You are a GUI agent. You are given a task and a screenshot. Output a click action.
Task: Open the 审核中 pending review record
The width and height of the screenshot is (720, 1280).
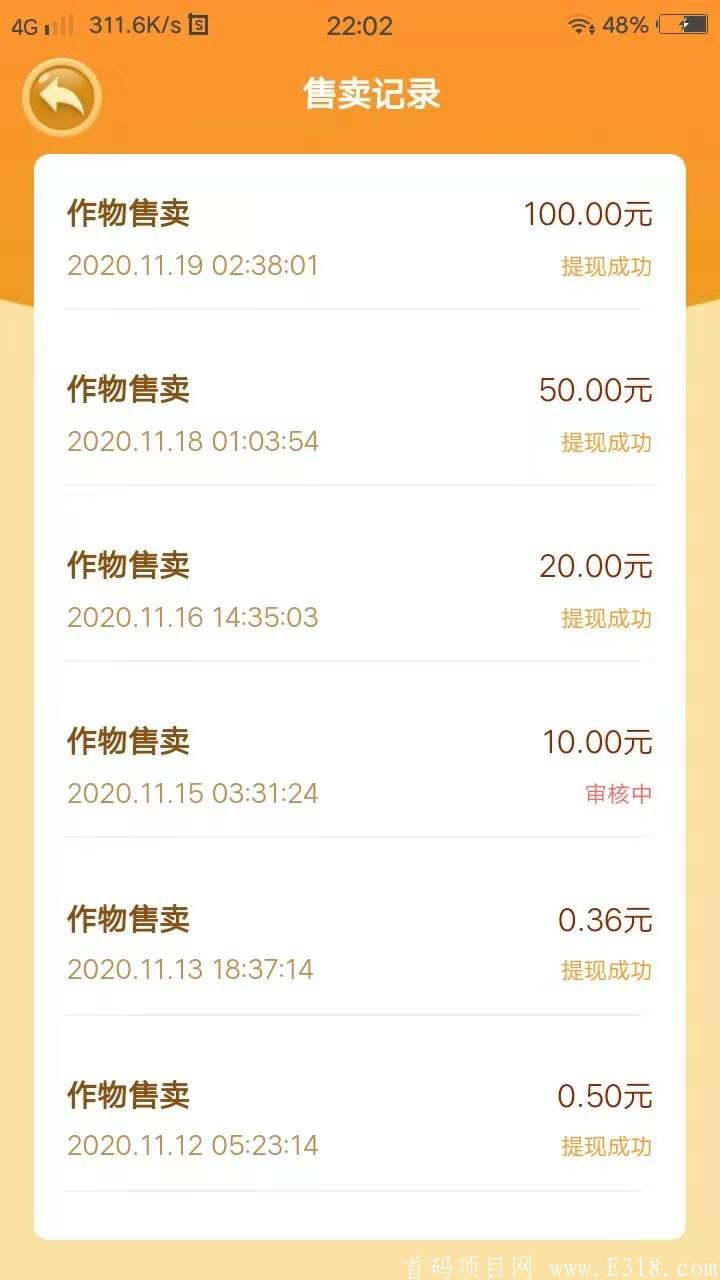click(x=618, y=793)
